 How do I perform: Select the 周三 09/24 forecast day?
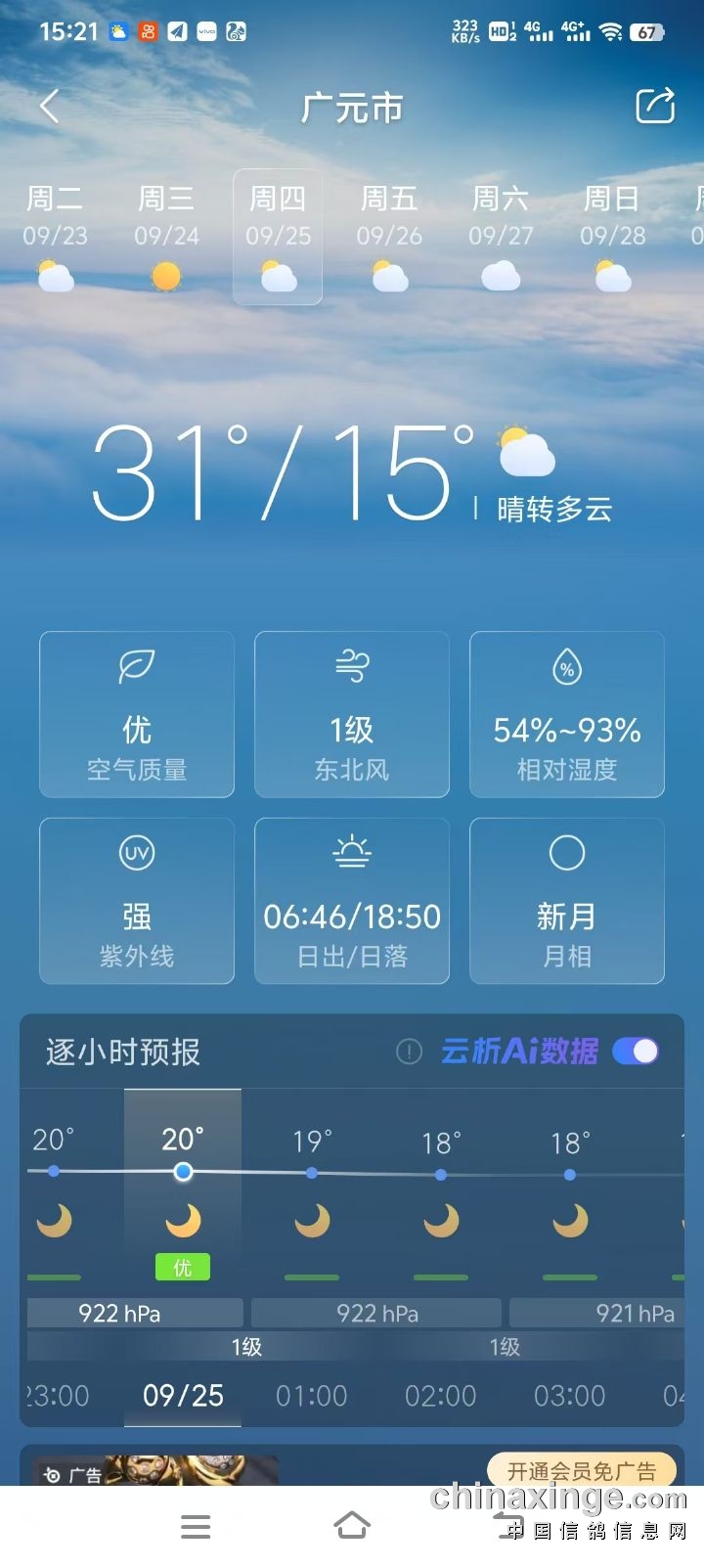tap(166, 238)
